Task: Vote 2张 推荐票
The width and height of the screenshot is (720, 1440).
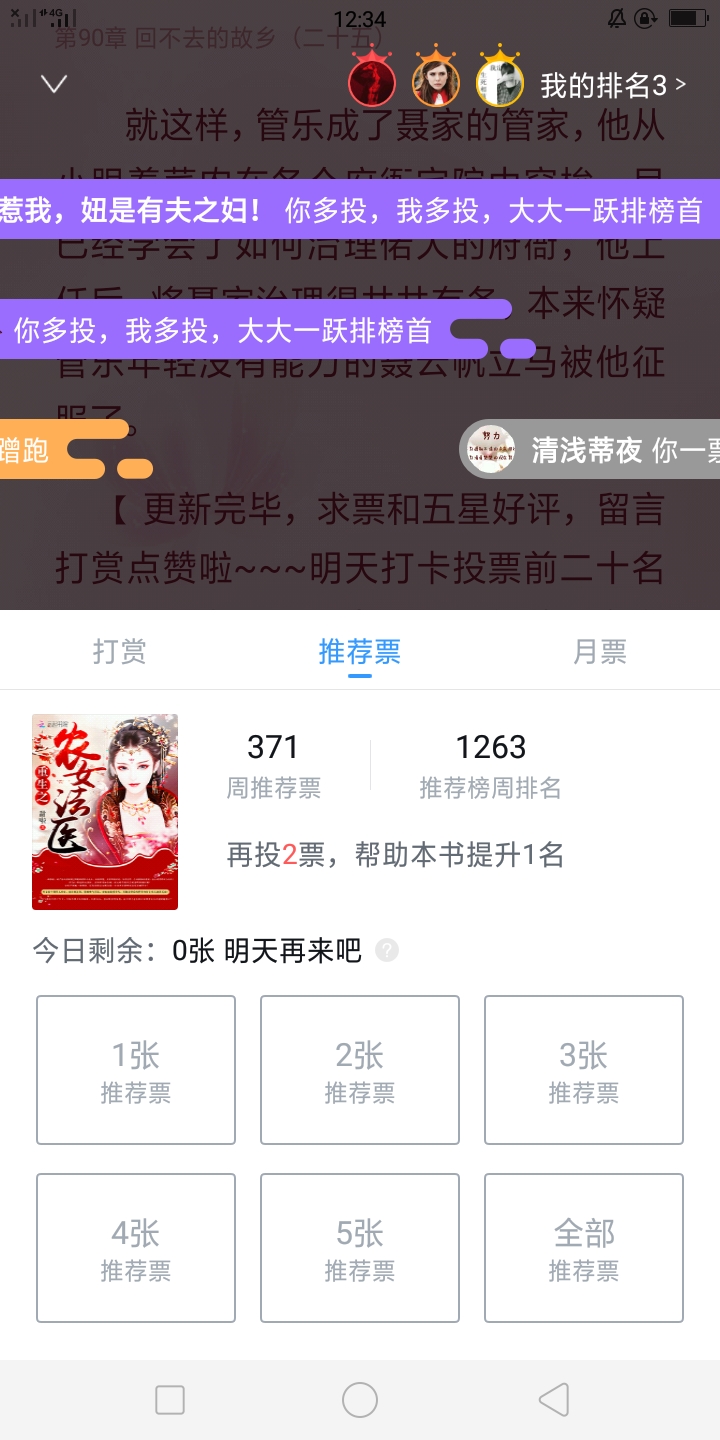Action: pyautogui.click(x=360, y=1070)
